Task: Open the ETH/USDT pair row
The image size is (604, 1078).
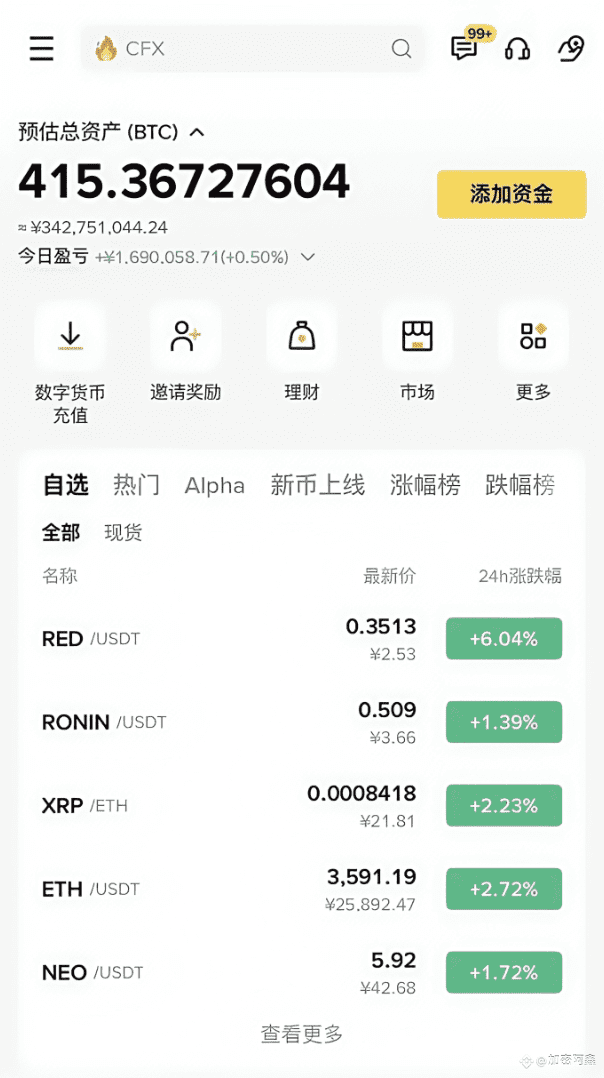Action: click(x=302, y=889)
